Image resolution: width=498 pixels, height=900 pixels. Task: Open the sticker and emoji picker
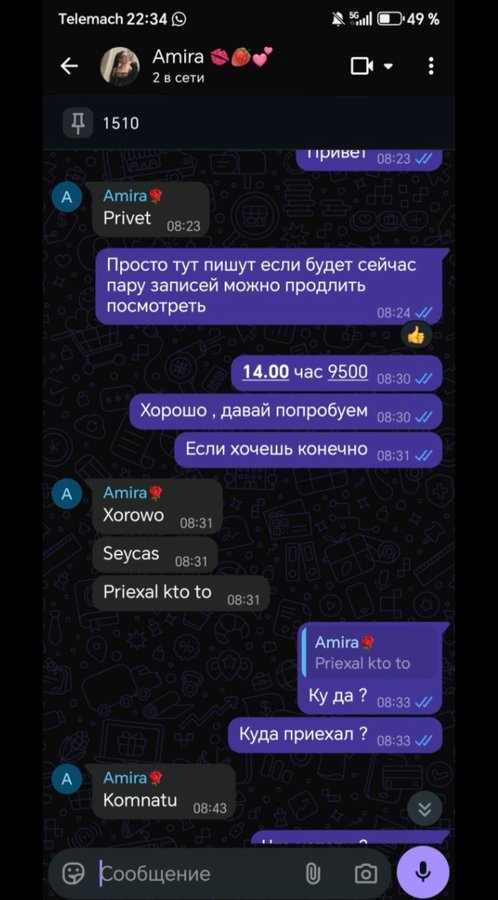[x=73, y=874]
